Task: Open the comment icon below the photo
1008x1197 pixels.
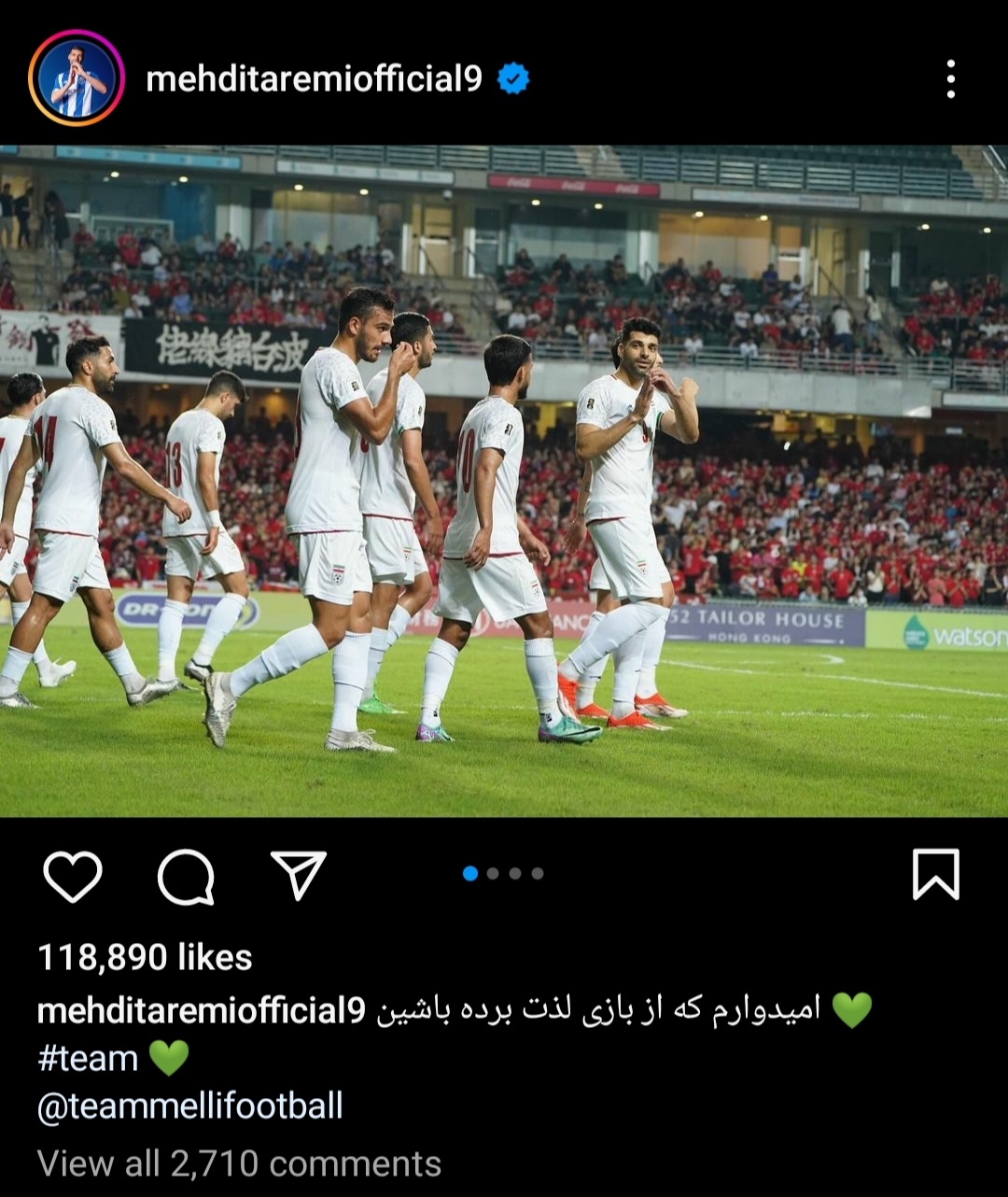Action: [x=185, y=876]
